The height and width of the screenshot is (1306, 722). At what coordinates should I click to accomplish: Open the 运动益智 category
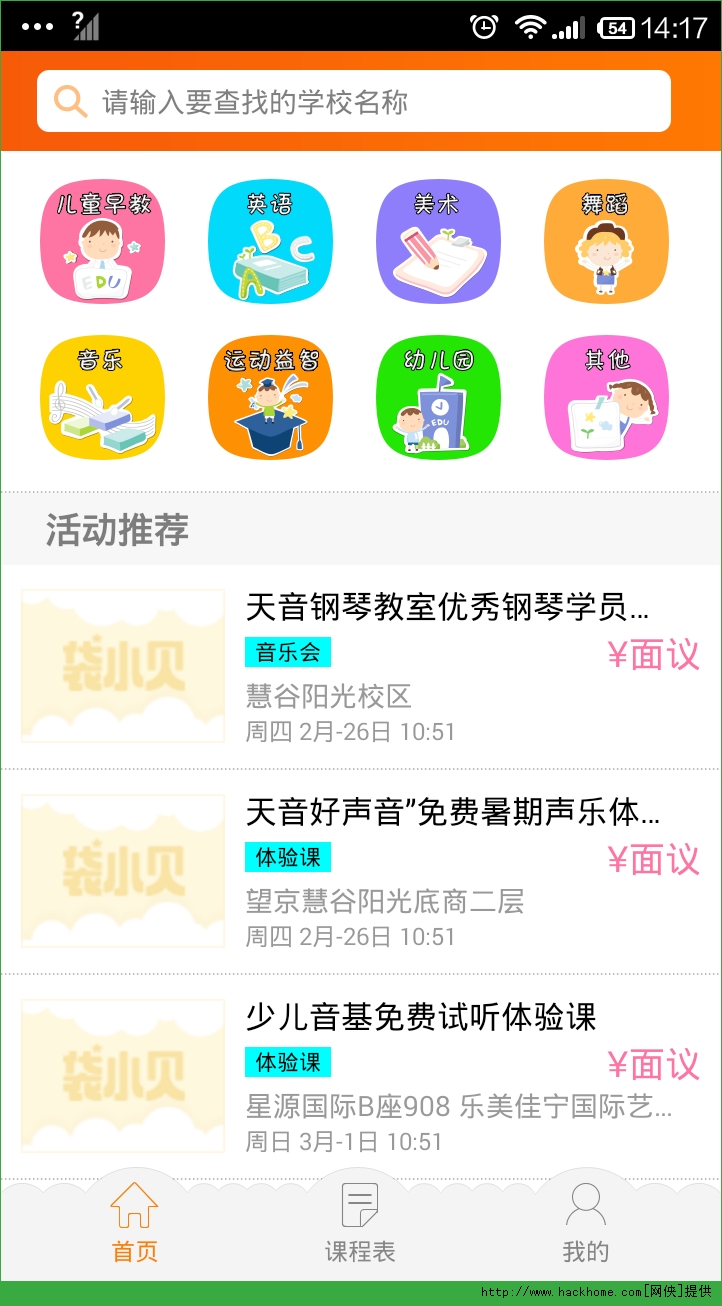pyautogui.click(x=270, y=398)
